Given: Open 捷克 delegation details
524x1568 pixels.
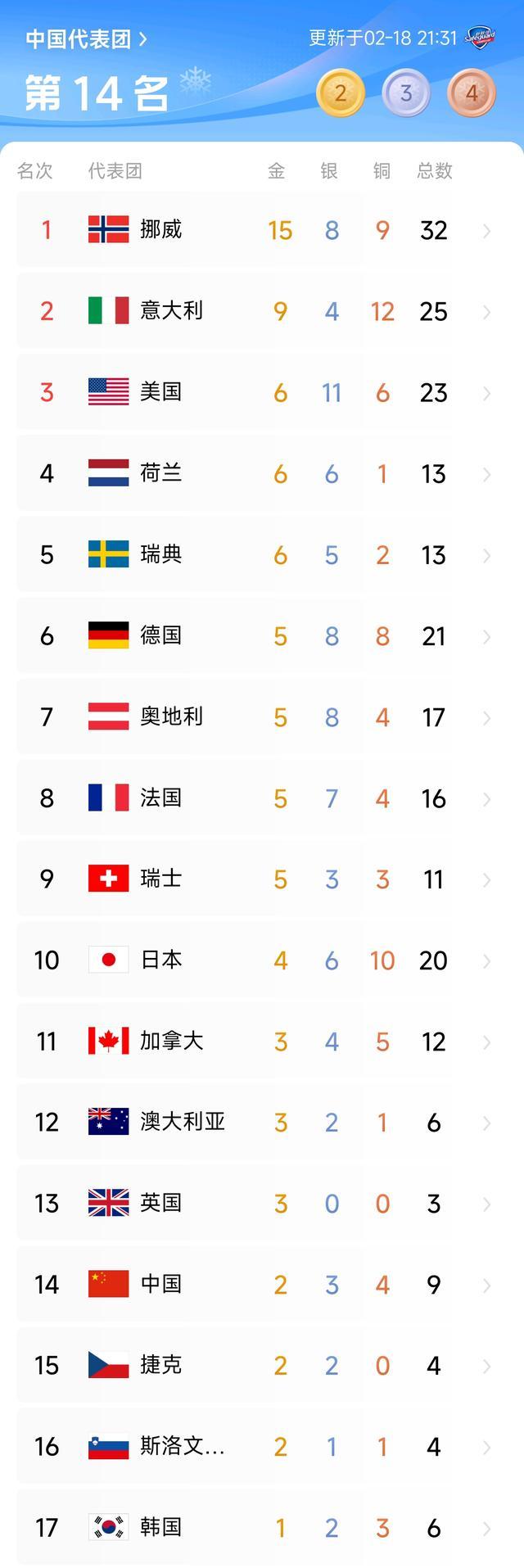Looking at the screenshot, I should [x=262, y=1365].
